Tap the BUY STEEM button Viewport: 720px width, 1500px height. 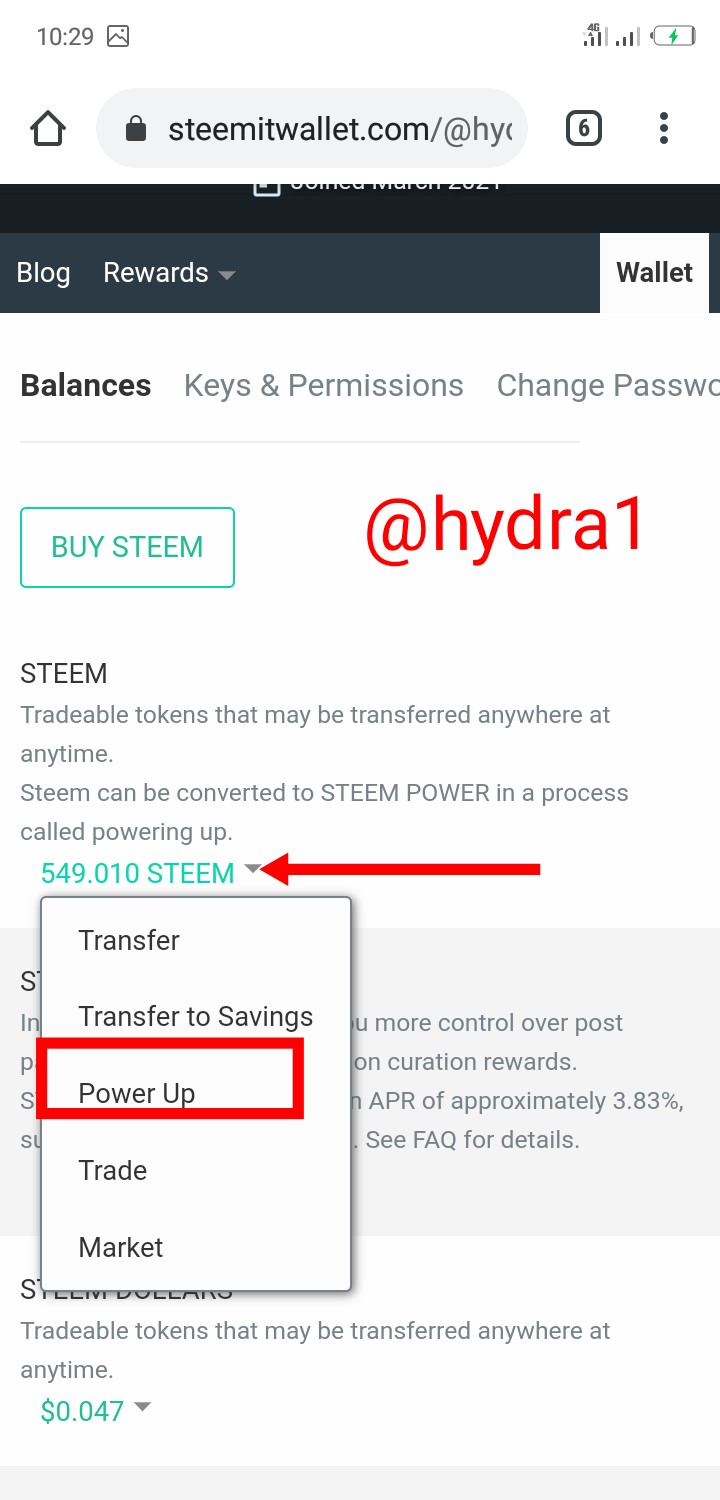127,547
